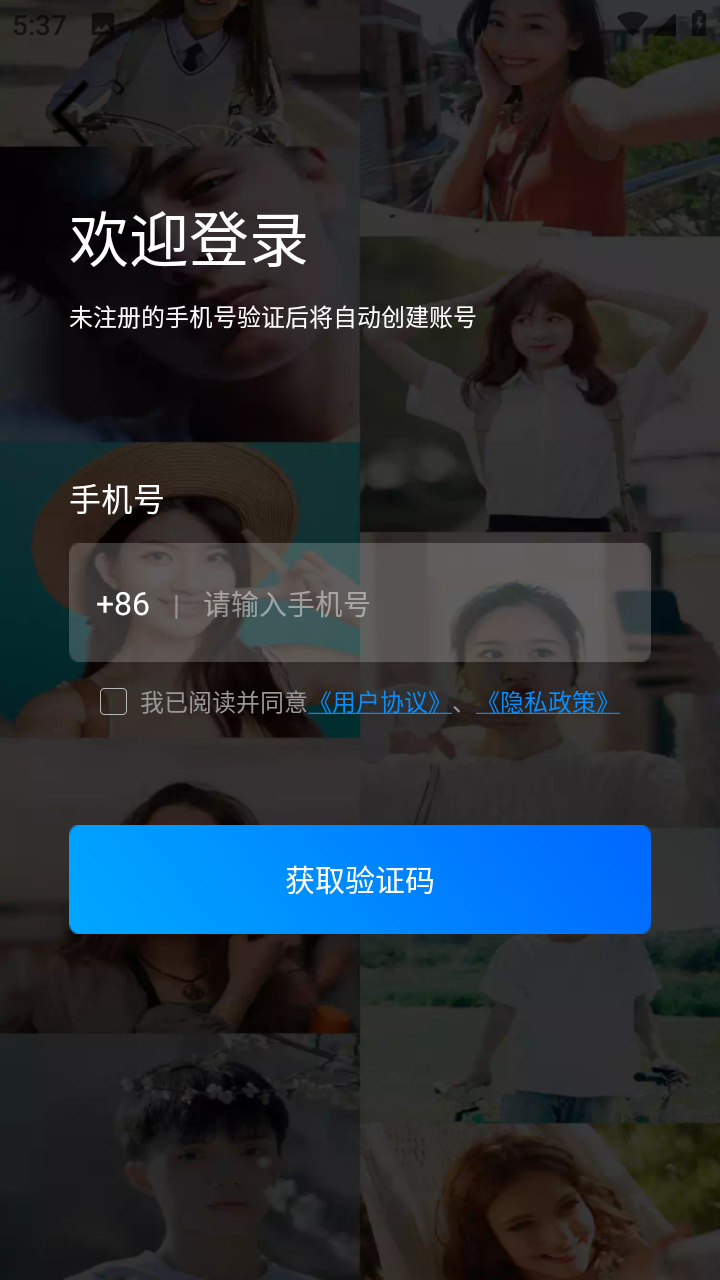Open the 《隐私政策》 link
720x1280 pixels.
click(x=547, y=702)
